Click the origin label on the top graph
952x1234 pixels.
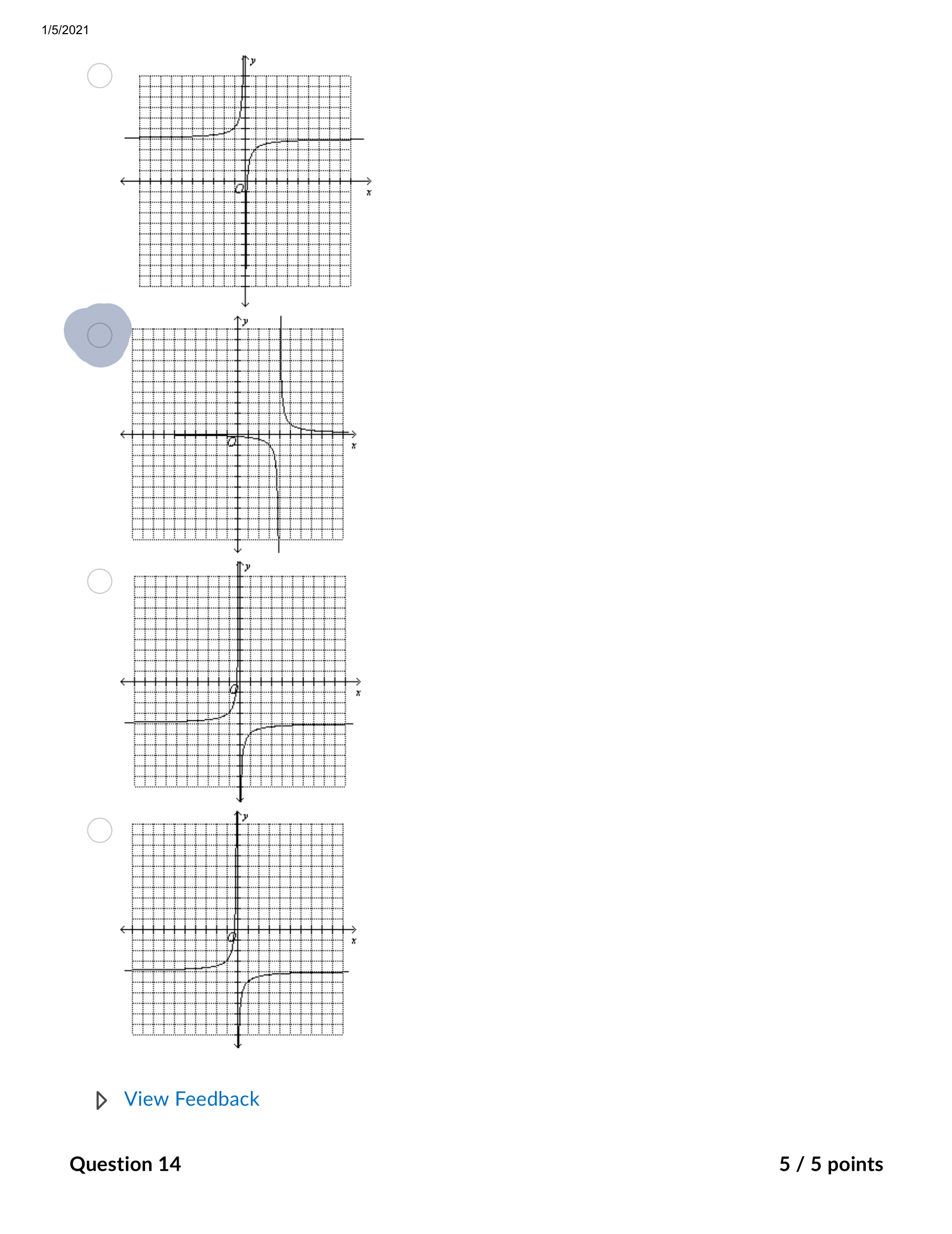(x=240, y=188)
